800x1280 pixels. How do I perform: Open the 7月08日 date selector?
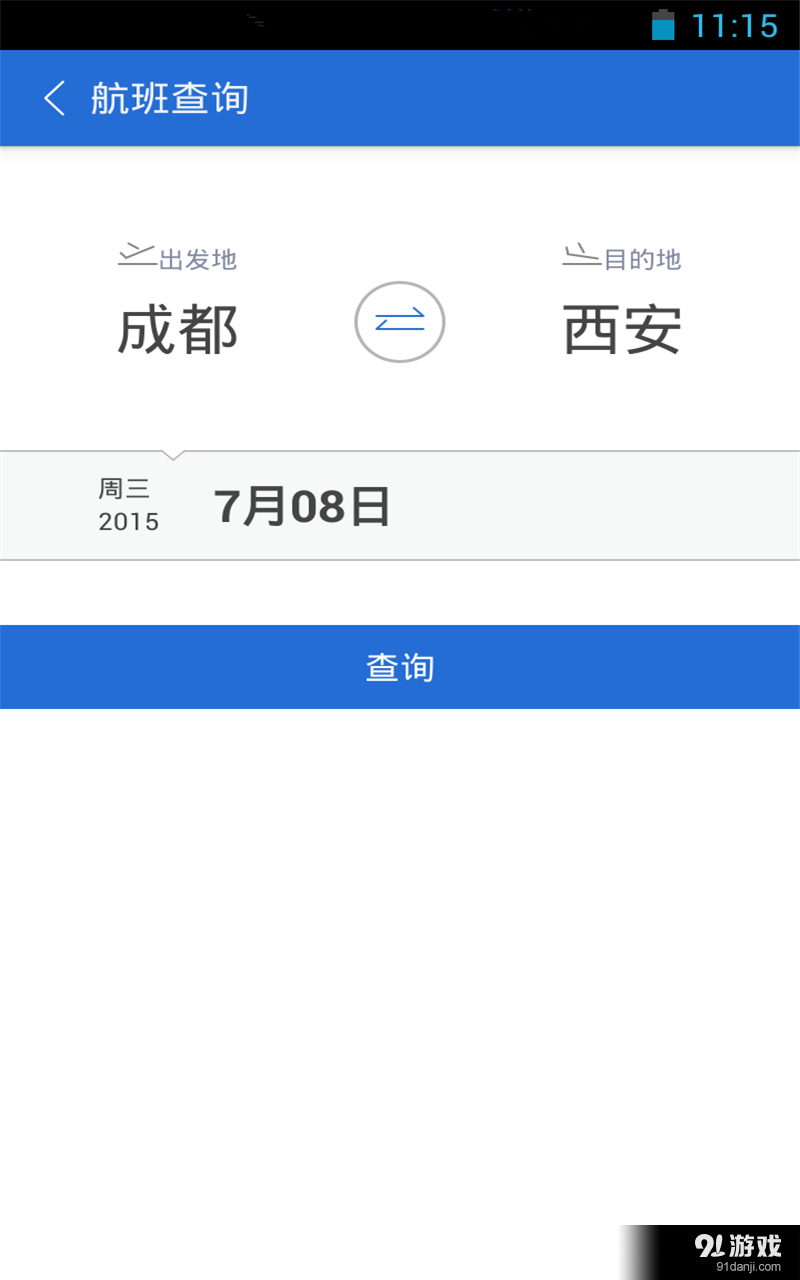pos(302,505)
